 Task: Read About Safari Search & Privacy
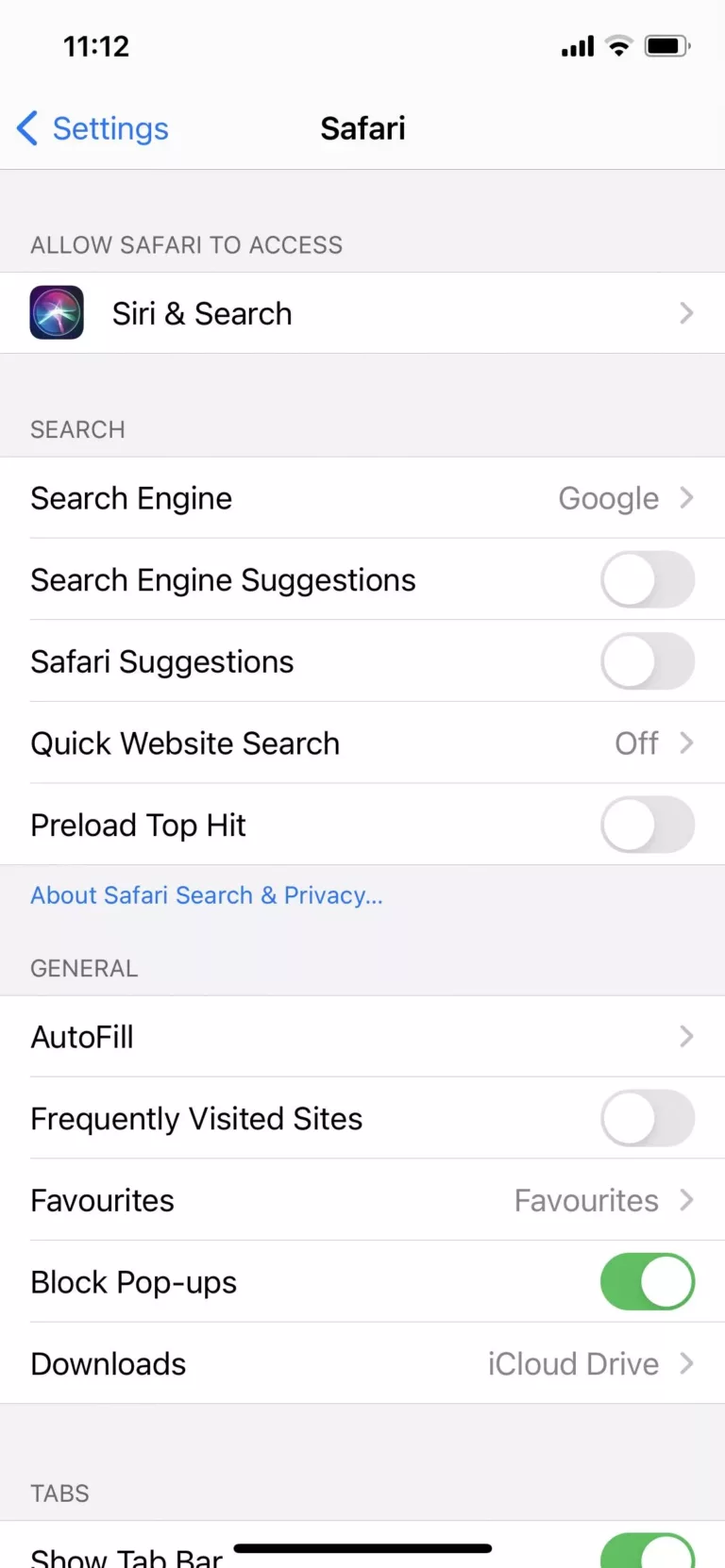tap(207, 895)
